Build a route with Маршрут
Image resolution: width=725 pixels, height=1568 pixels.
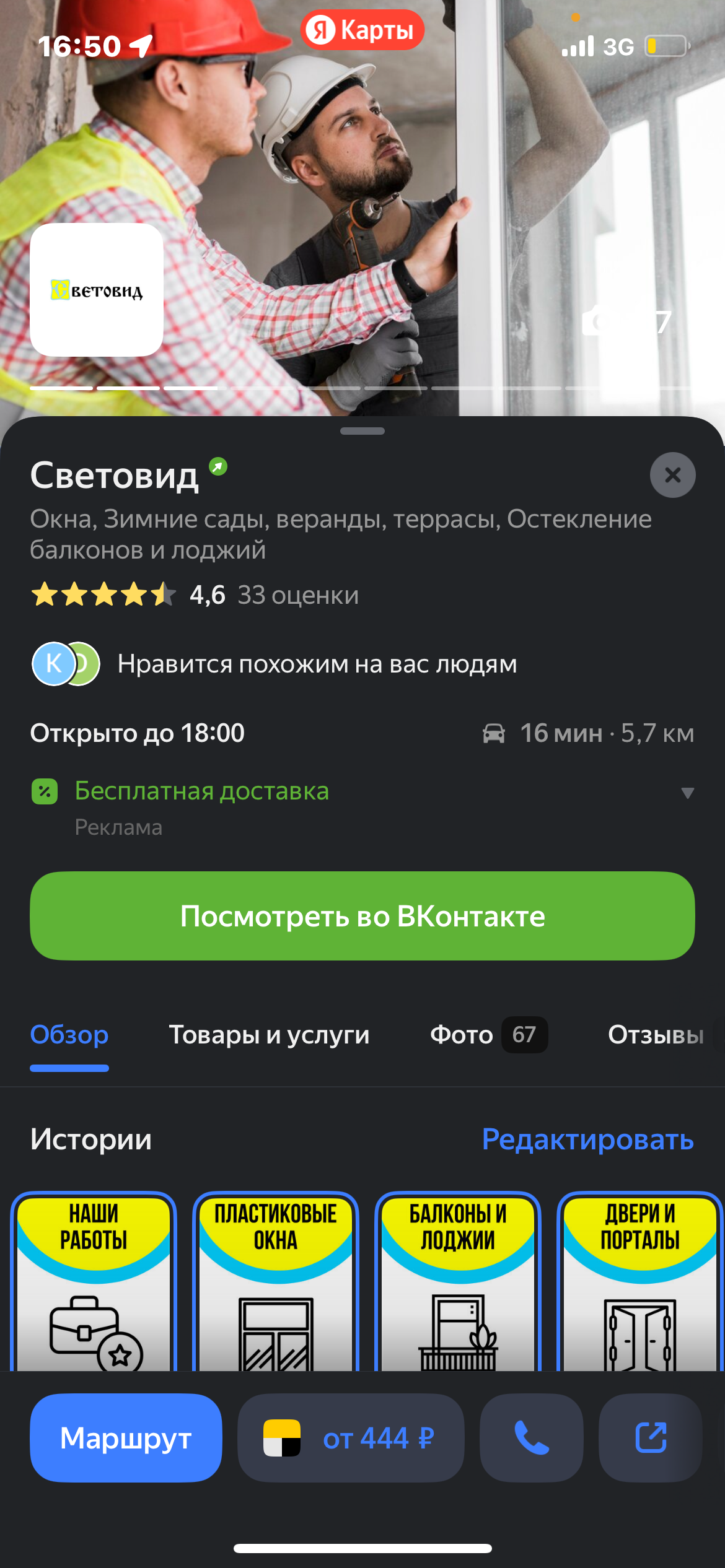point(126,1437)
